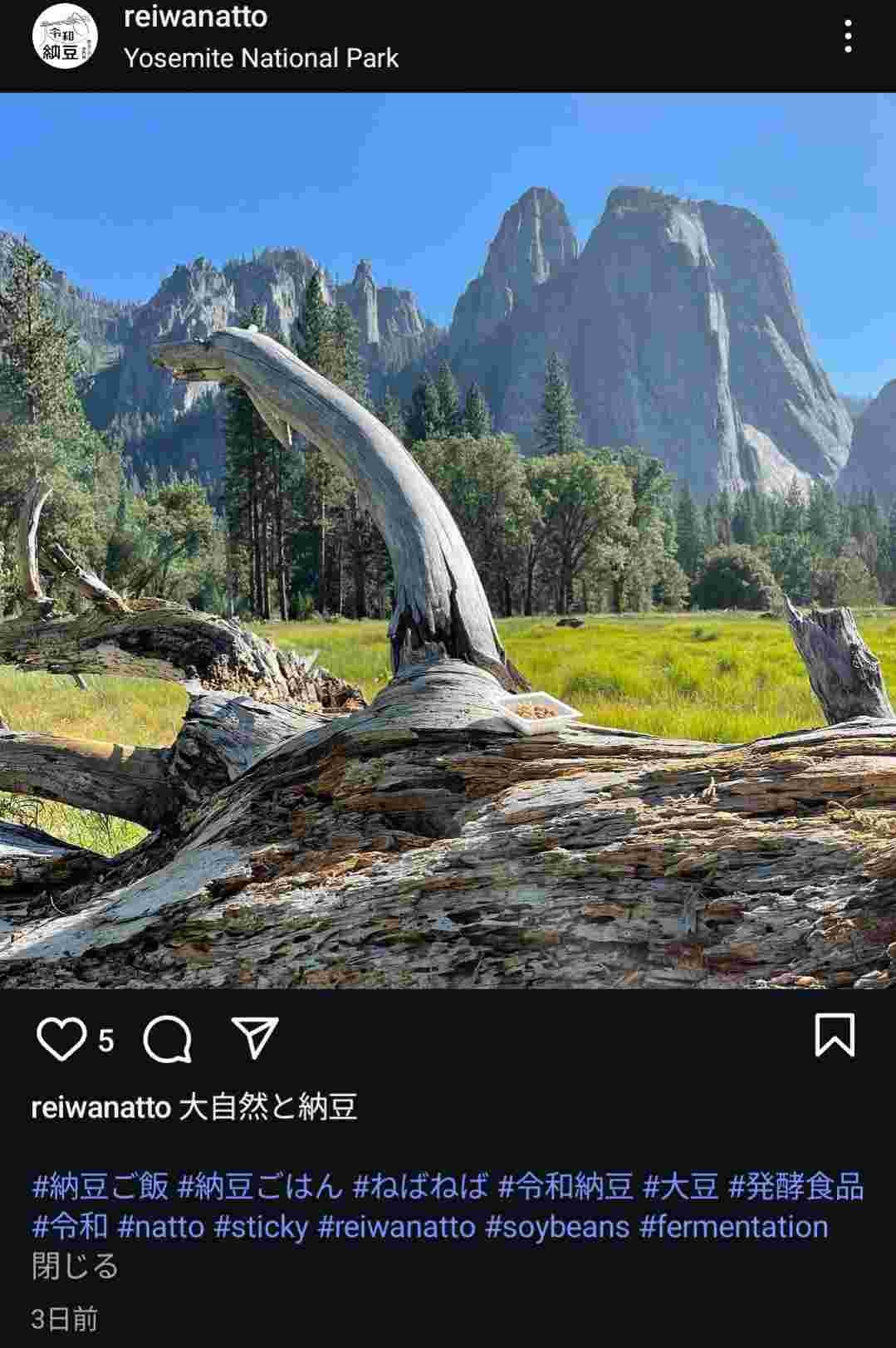Open the #発酵食品 hashtag
Image resolution: width=896 pixels, height=1348 pixels.
point(796,1186)
